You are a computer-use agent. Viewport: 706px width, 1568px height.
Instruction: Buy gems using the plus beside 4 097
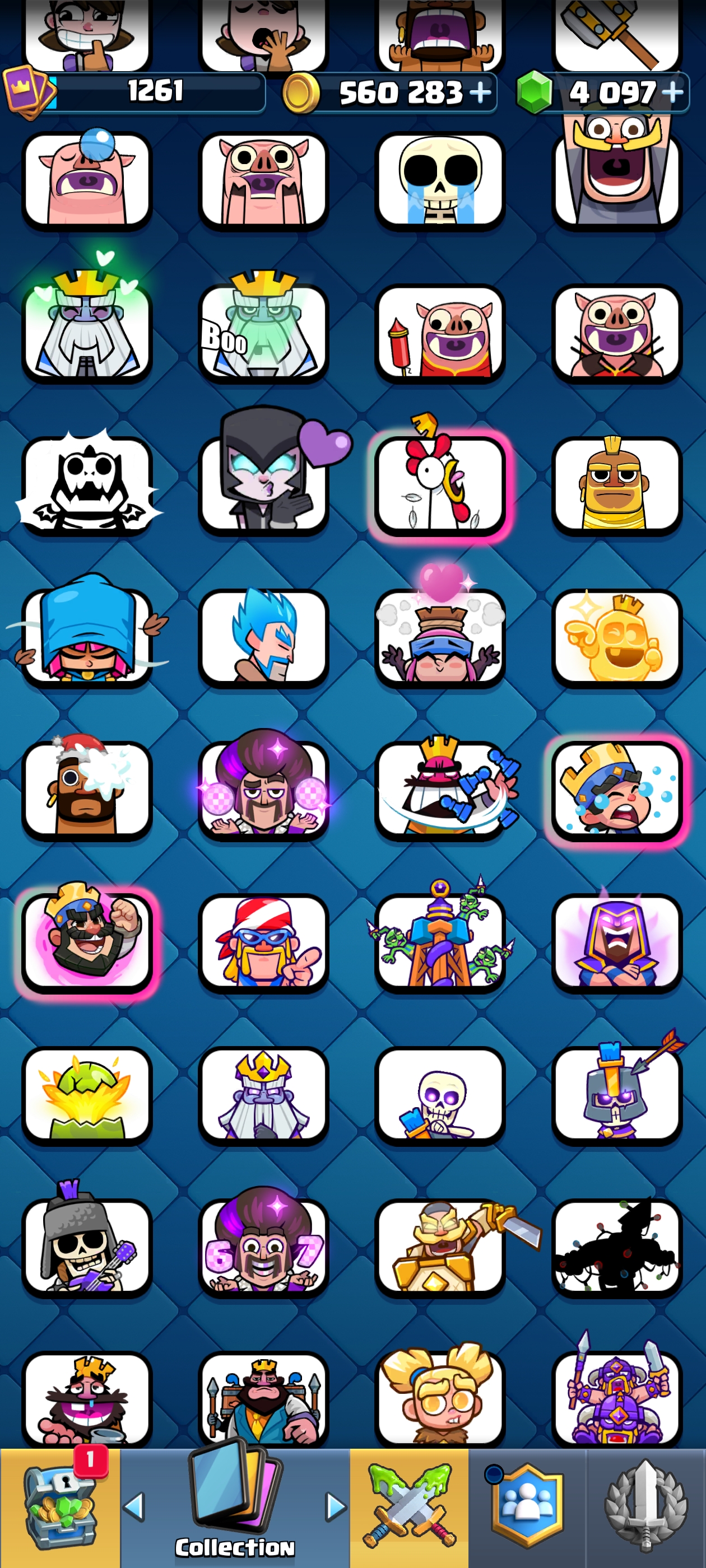tap(672, 92)
